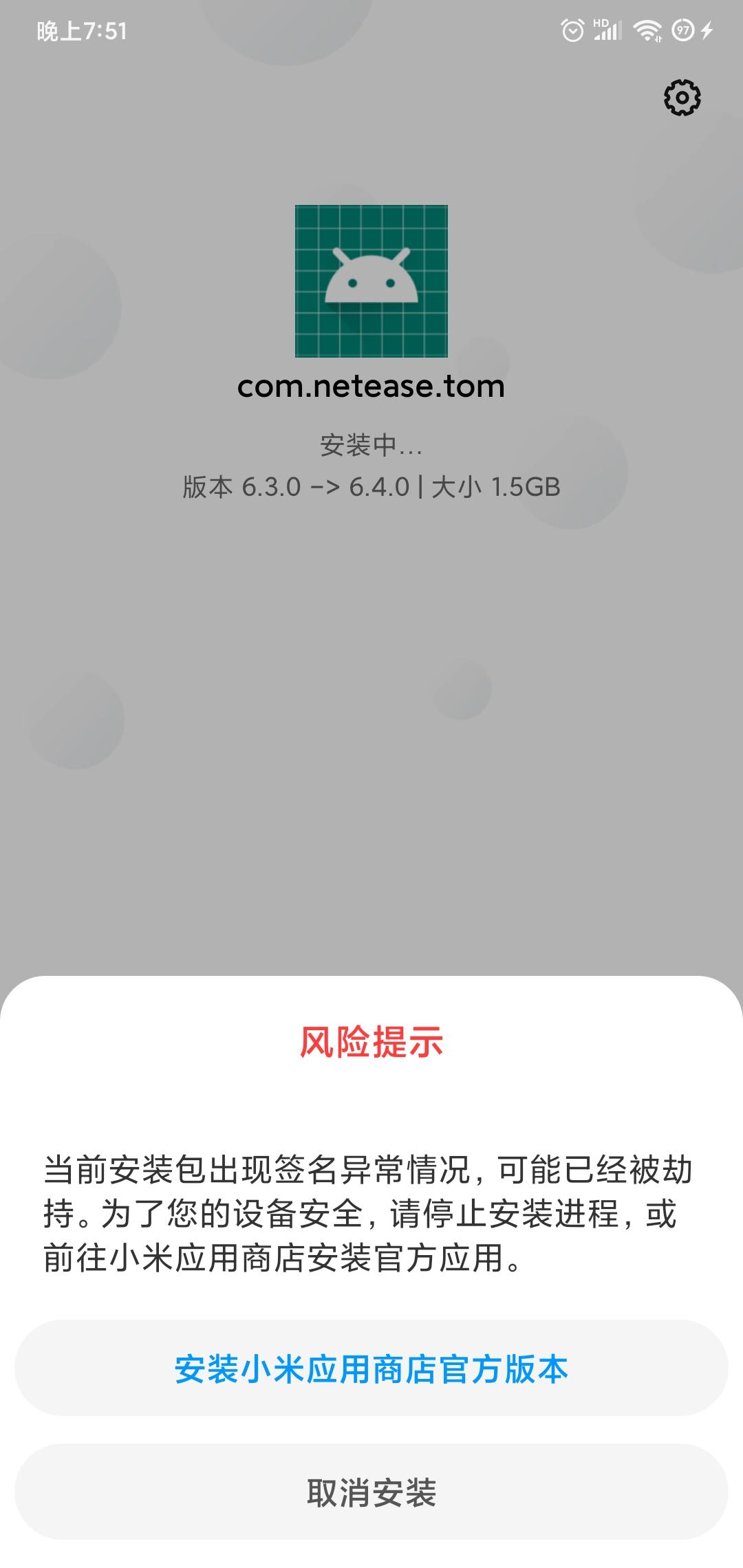Tap the 97% battery indicator
The image size is (743, 1568).
[x=684, y=30]
